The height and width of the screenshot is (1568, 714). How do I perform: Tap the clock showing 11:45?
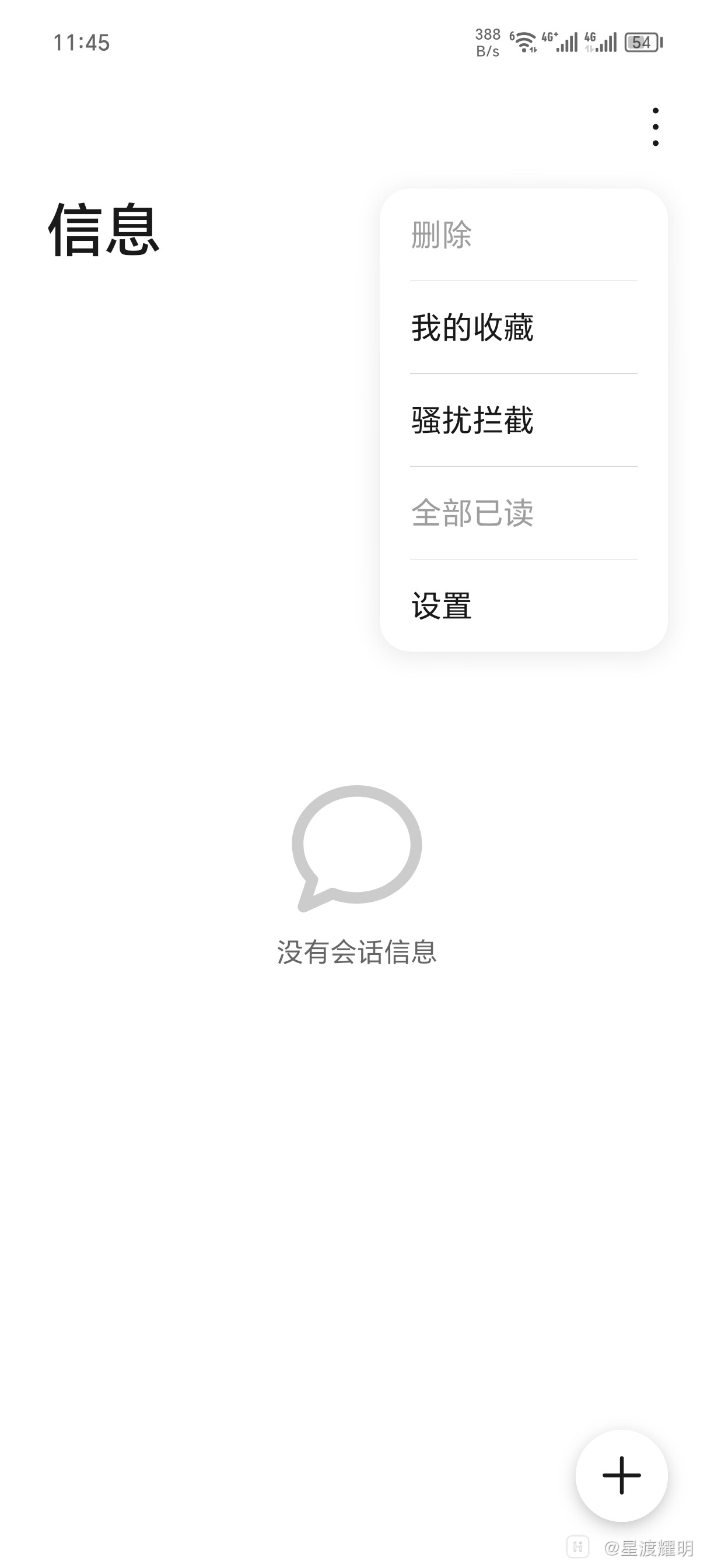pyautogui.click(x=81, y=41)
